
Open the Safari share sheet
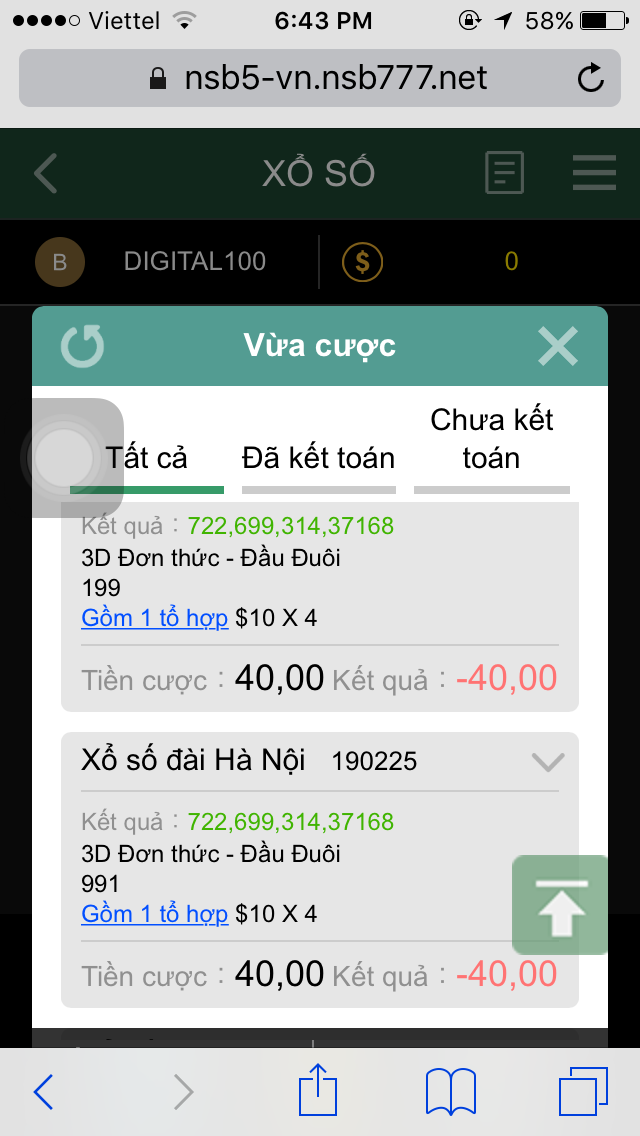pyautogui.click(x=320, y=1091)
